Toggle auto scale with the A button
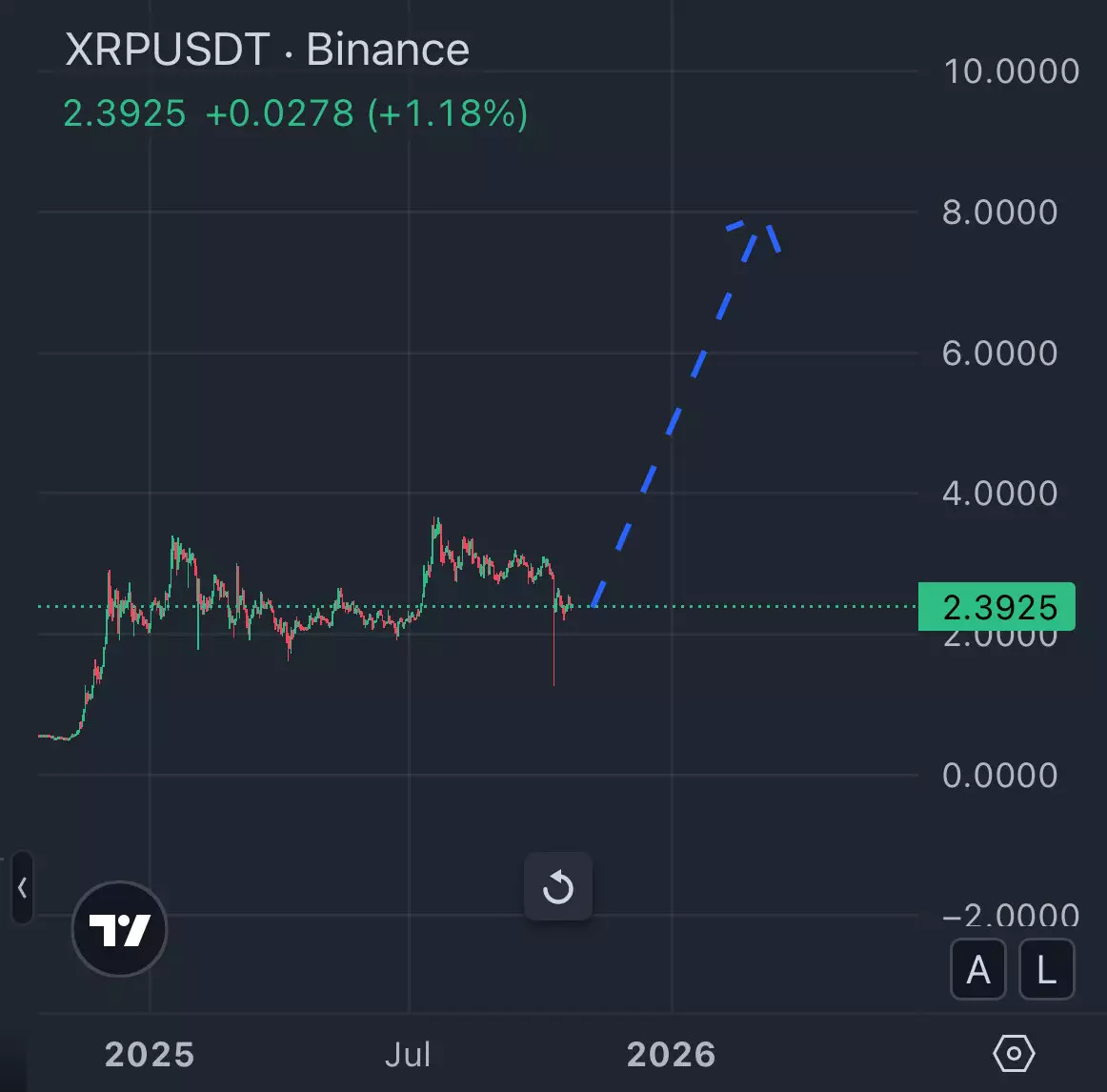Image resolution: width=1107 pixels, height=1092 pixels. (x=978, y=970)
